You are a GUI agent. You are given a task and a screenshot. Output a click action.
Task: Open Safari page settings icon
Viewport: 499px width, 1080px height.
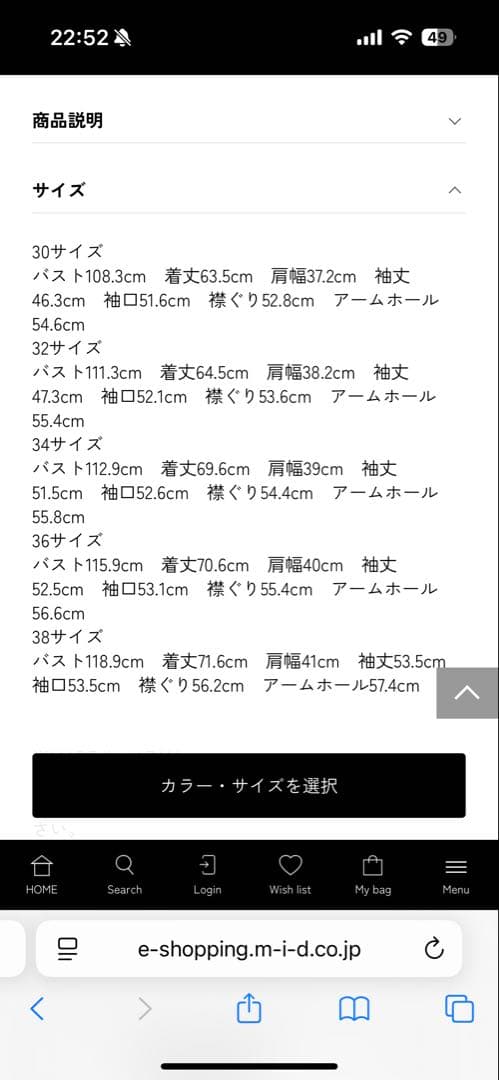(x=68, y=949)
